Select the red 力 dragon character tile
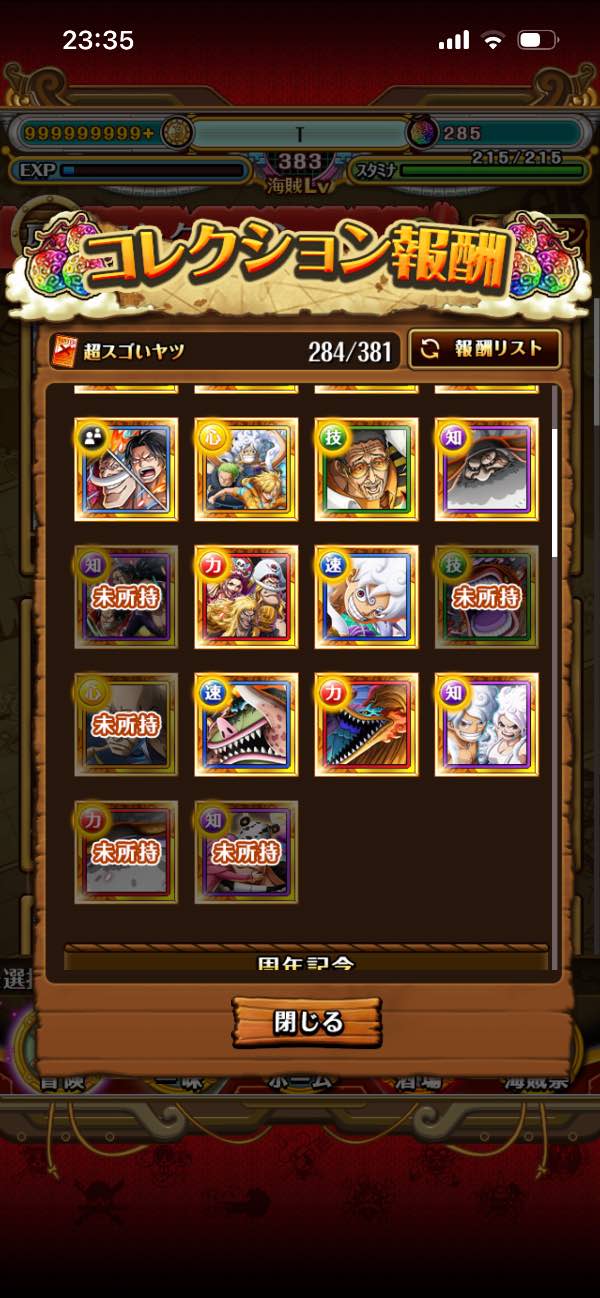The image size is (600, 1298). [x=366, y=724]
